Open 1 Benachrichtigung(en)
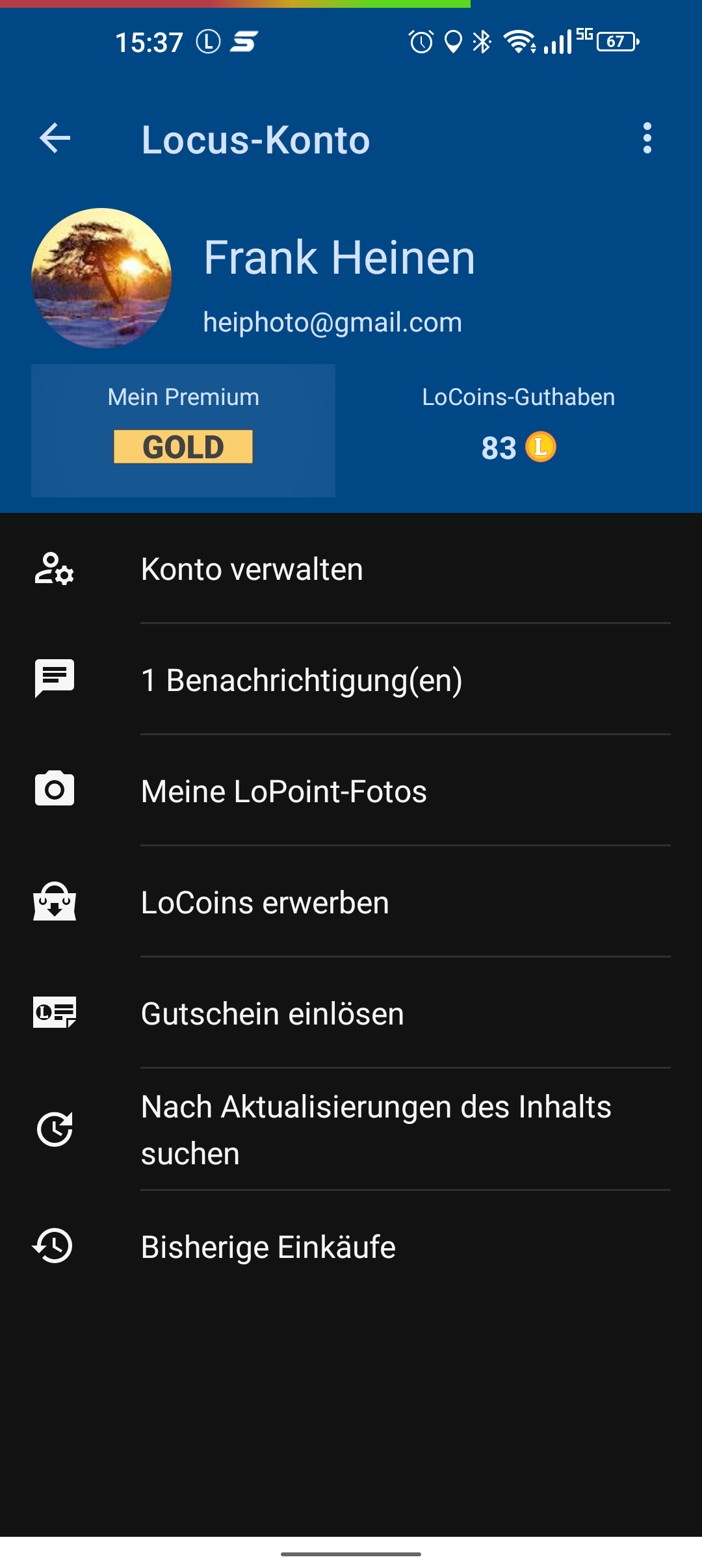This screenshot has height=1568, width=702. pos(351,680)
